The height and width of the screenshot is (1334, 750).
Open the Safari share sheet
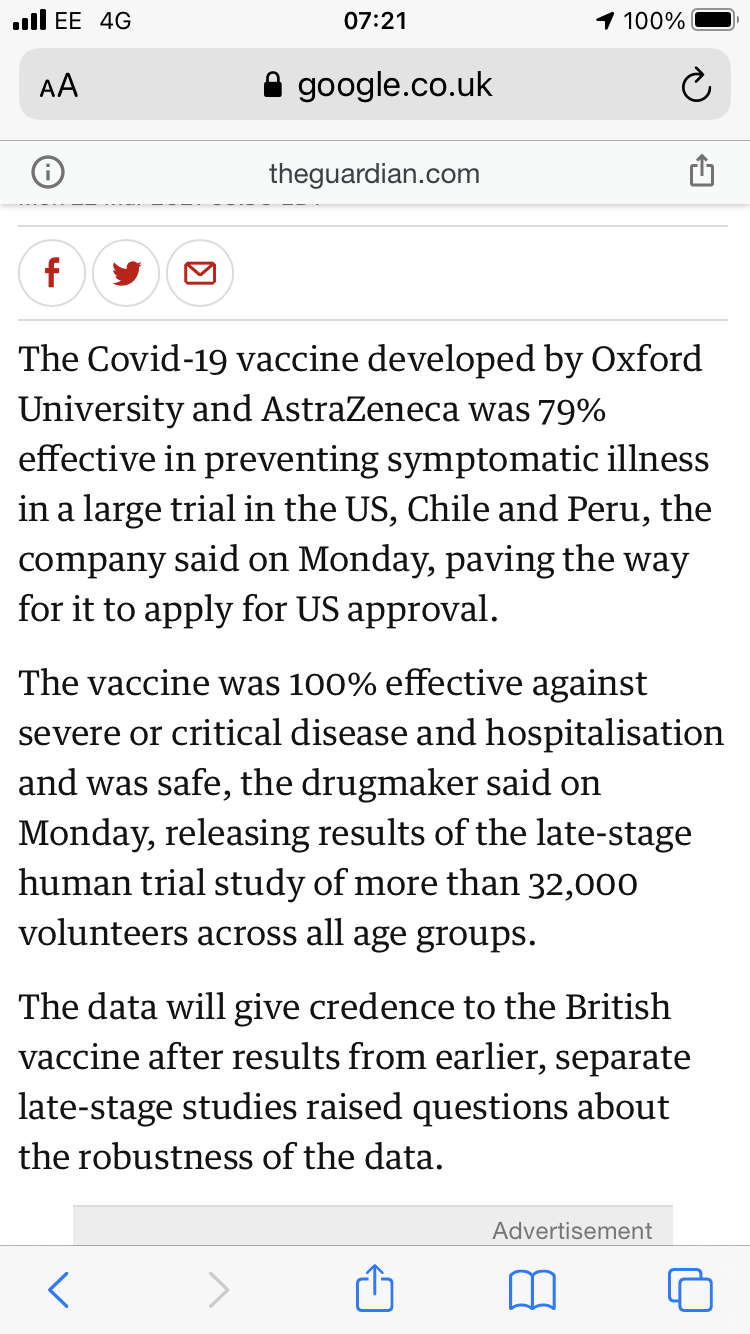(375, 1288)
